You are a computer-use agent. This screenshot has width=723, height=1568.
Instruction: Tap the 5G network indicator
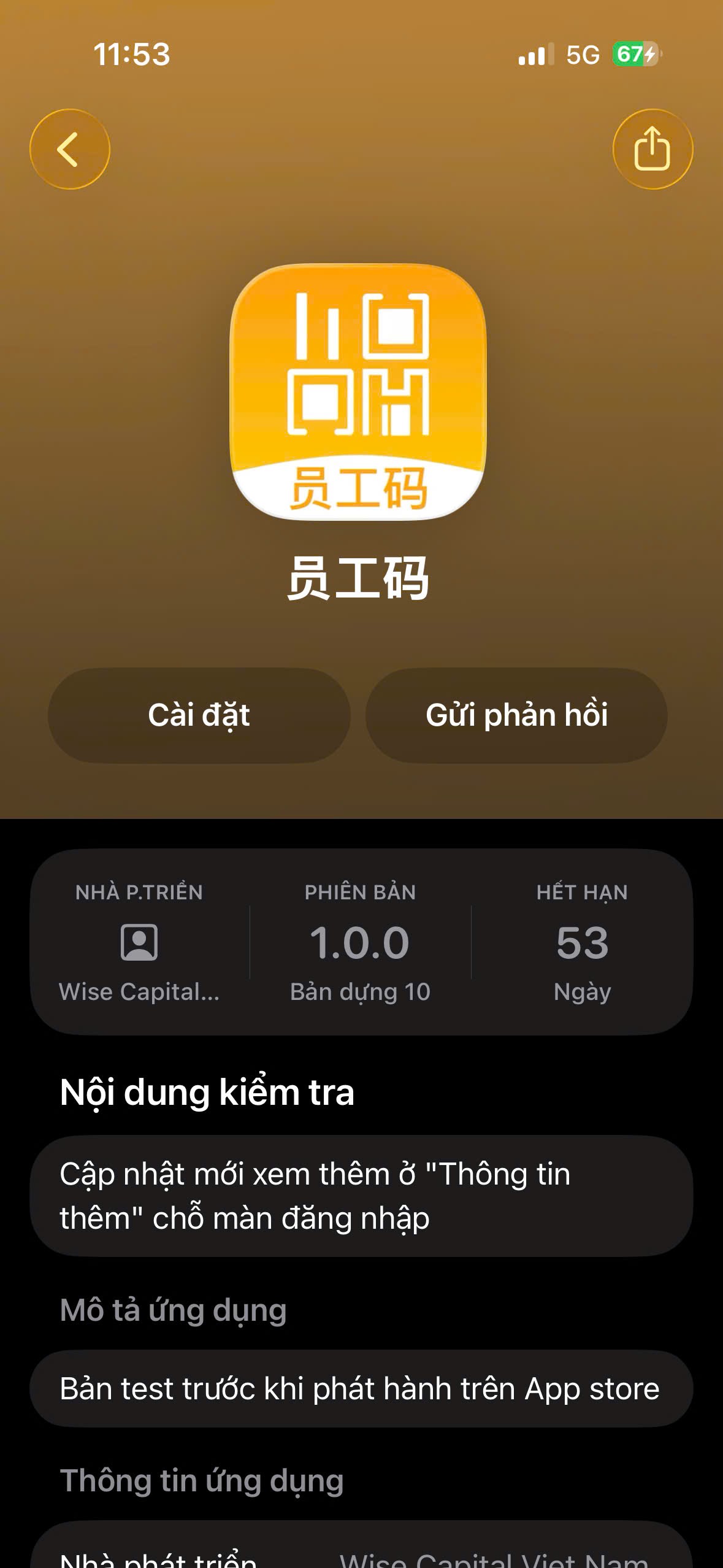point(584,55)
